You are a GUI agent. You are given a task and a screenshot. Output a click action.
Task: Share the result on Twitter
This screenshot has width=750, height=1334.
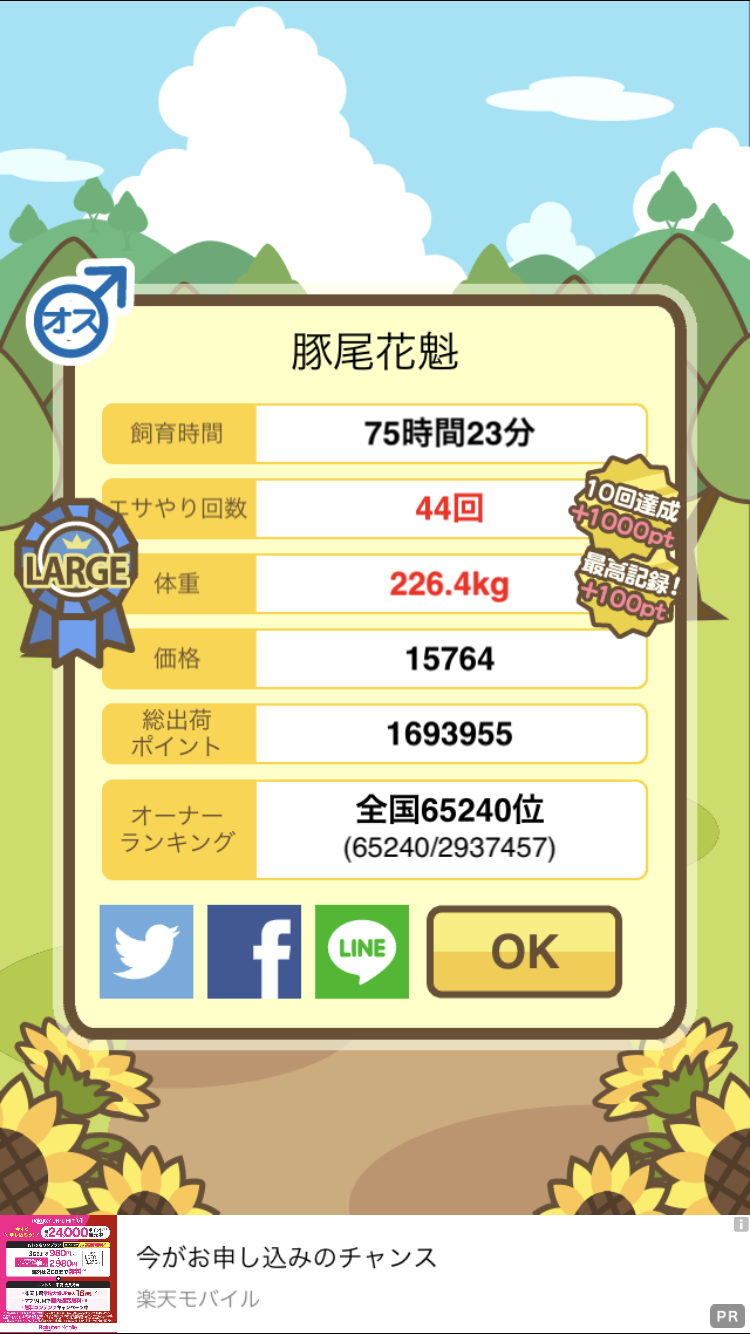(x=146, y=952)
